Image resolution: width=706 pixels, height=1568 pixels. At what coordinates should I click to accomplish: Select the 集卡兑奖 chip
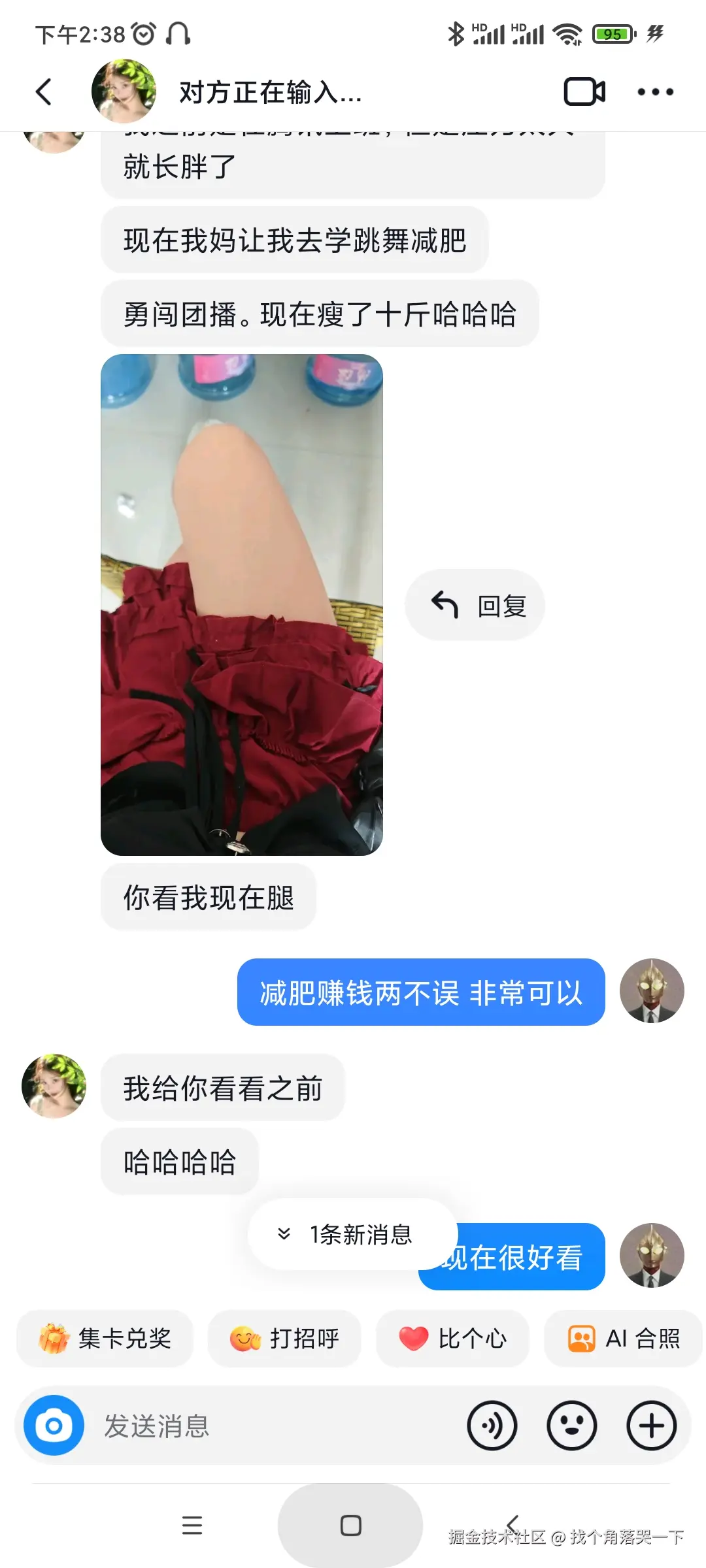(x=105, y=1339)
